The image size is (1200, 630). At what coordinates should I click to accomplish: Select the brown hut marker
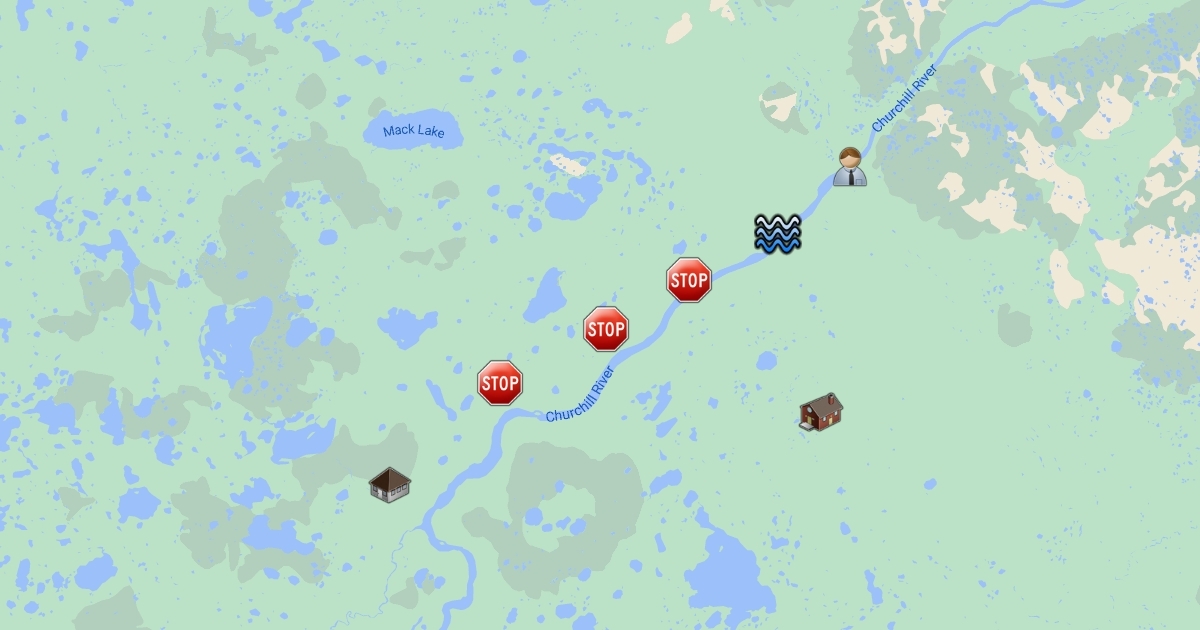tap(390, 484)
